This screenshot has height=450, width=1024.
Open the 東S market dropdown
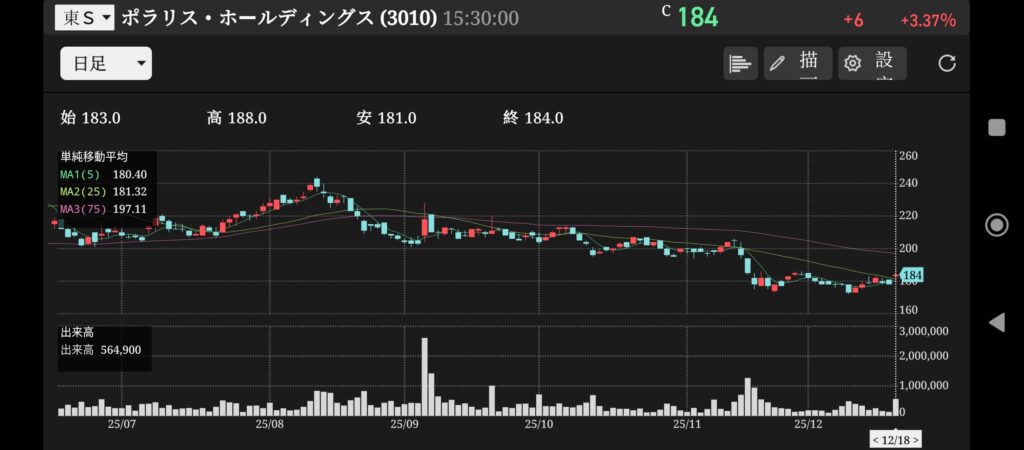(85, 17)
